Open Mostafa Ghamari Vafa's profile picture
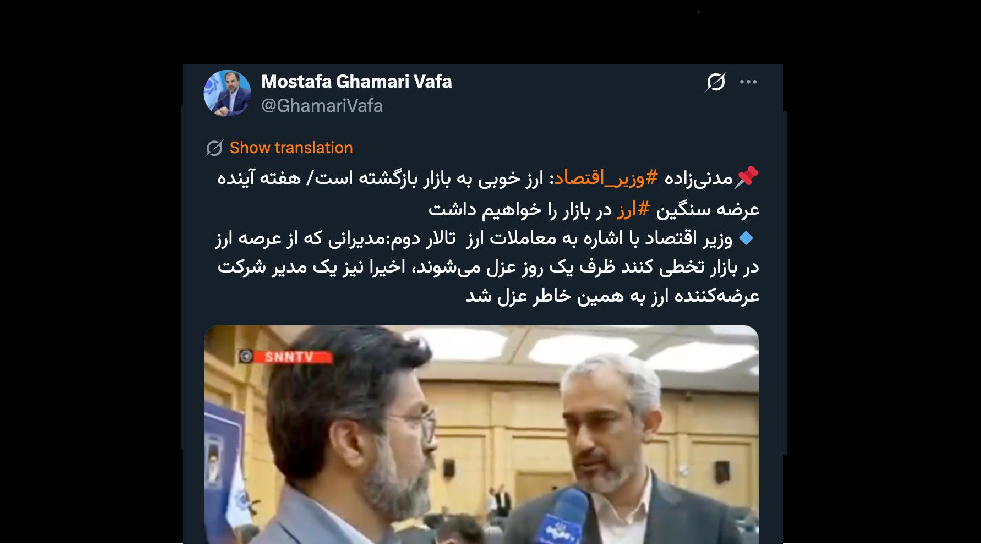981x544 pixels. coord(227,93)
